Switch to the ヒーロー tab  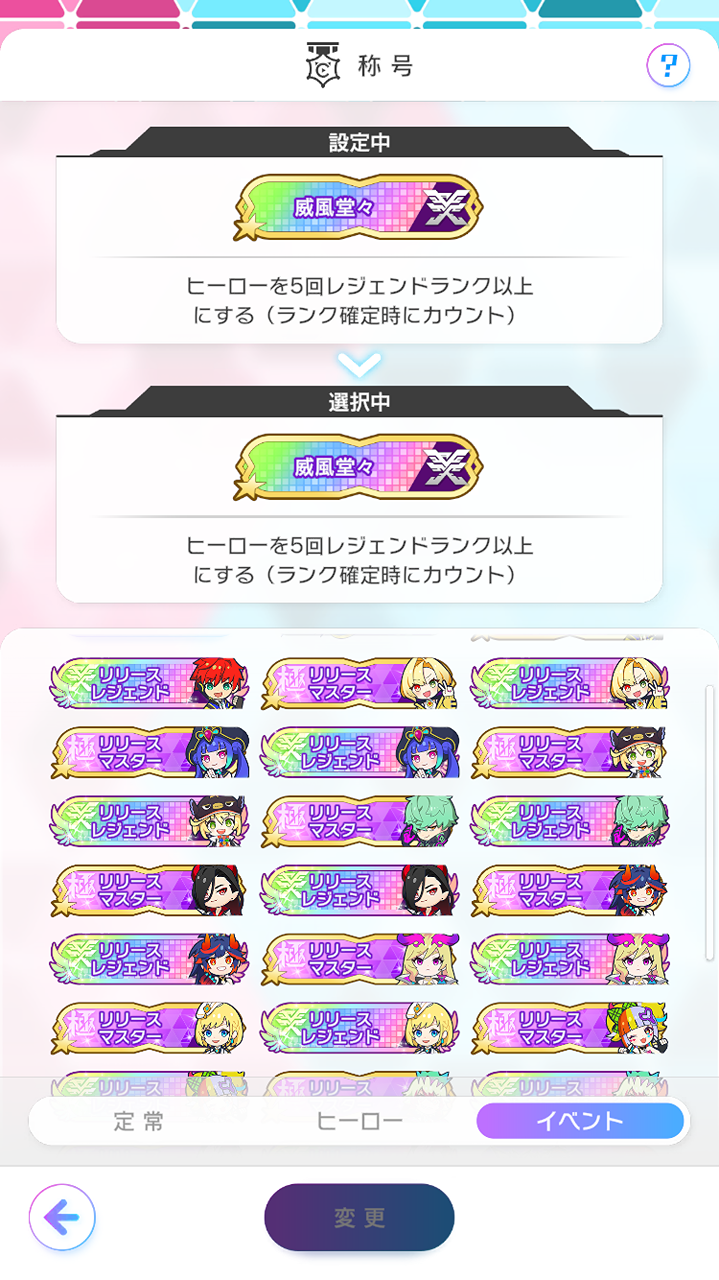359,1121
